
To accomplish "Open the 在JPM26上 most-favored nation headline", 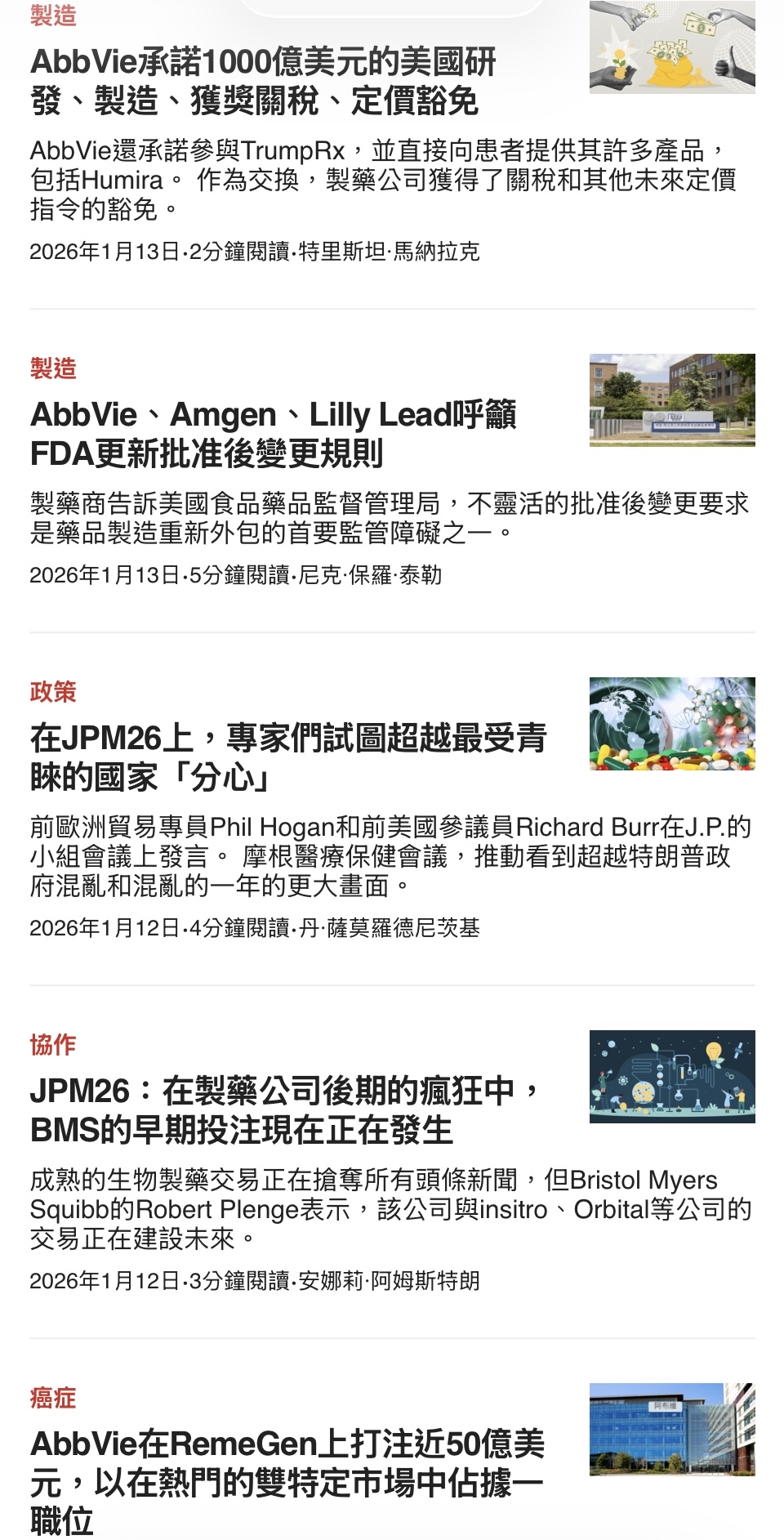I will click(287, 757).
